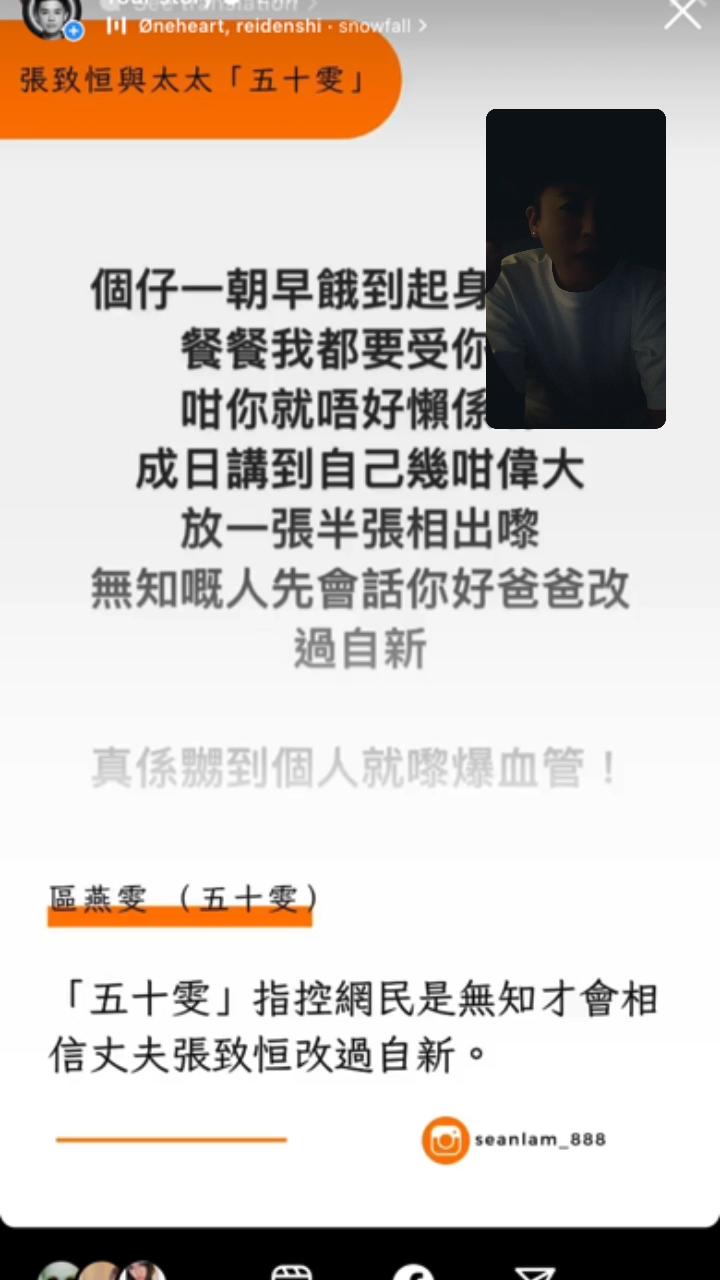Share the story to Facebook
This screenshot has width=720, height=1280.
(414, 1270)
